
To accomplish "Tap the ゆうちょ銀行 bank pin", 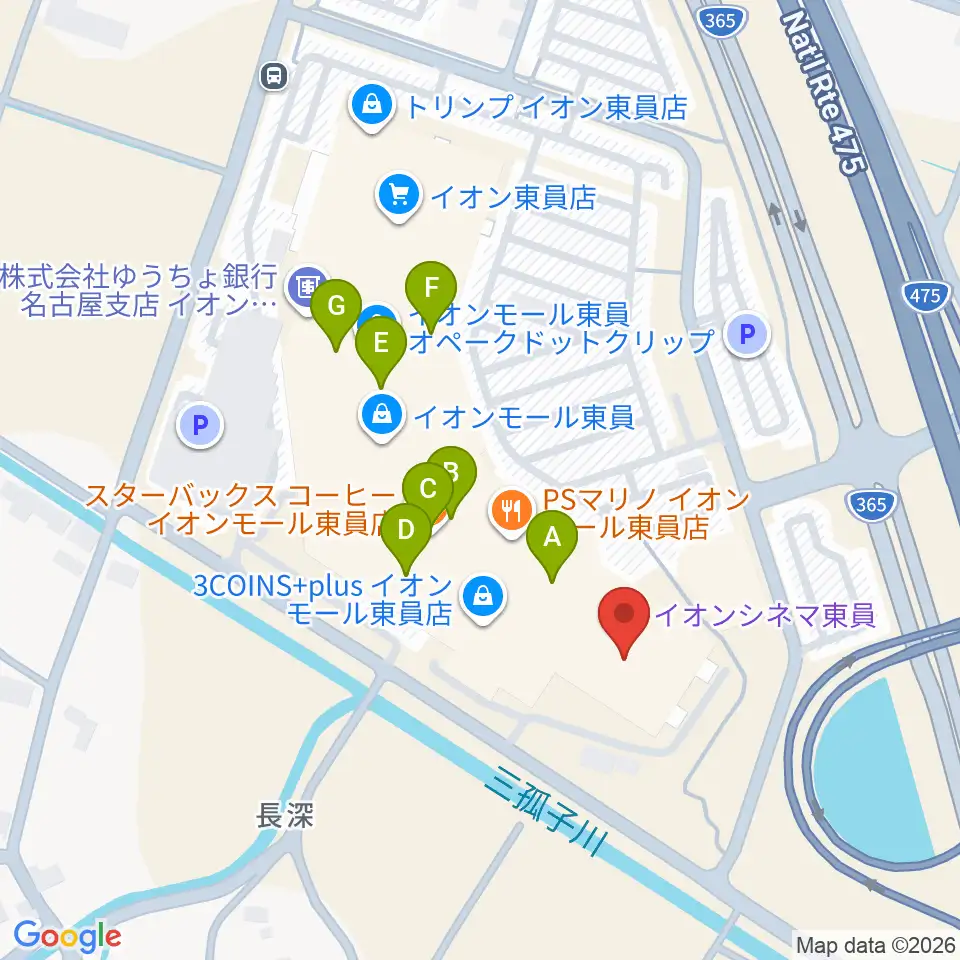I will click(x=308, y=288).
